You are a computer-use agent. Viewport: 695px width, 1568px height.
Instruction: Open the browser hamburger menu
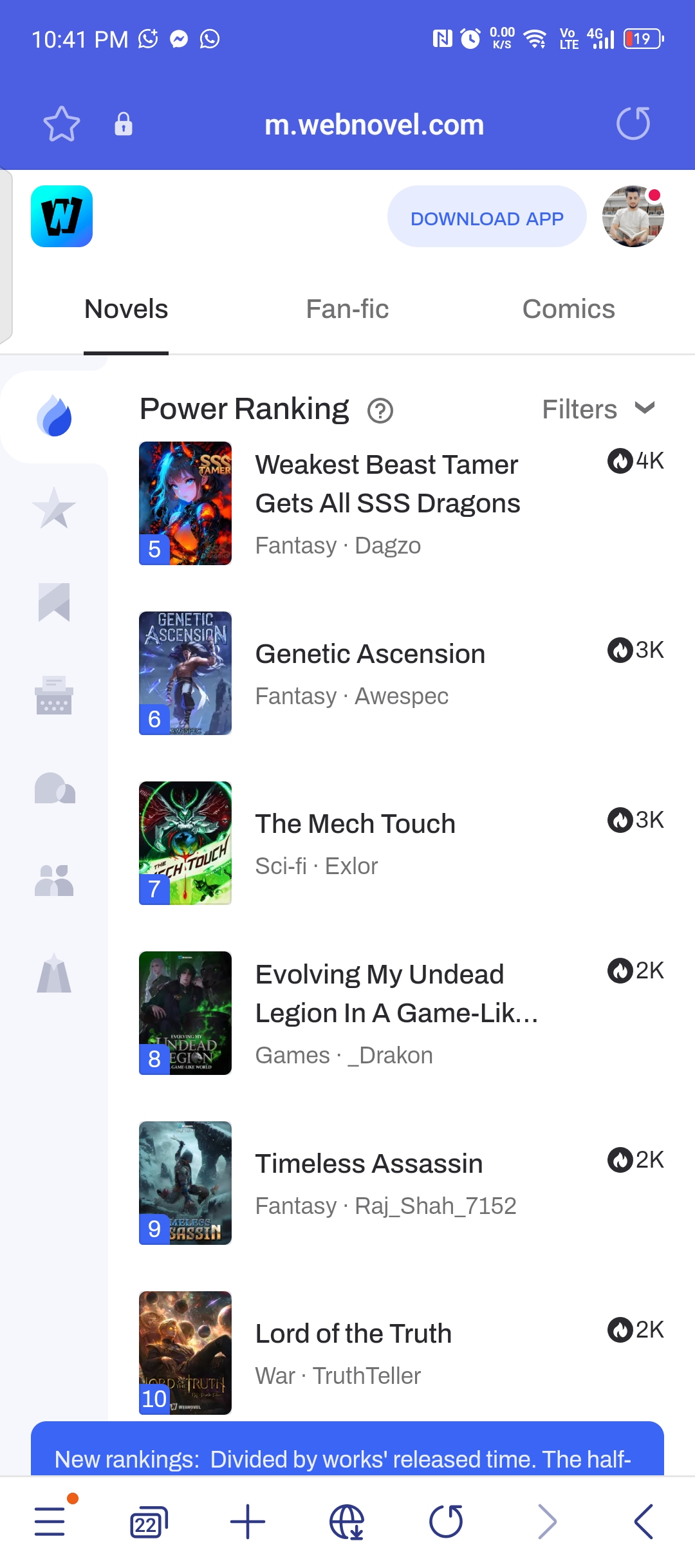pos(50,1522)
